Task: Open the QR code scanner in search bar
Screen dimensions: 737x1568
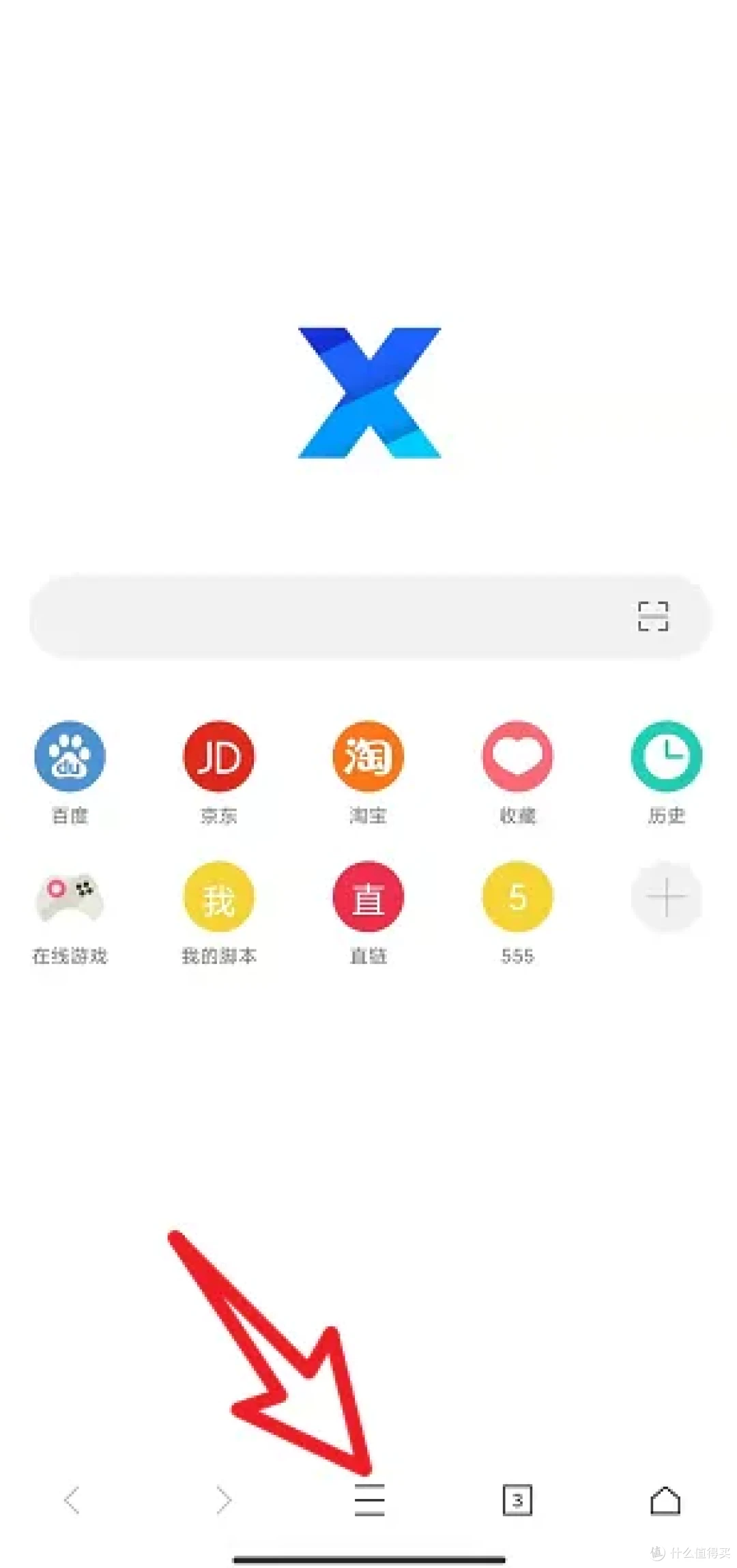Action: tap(653, 616)
